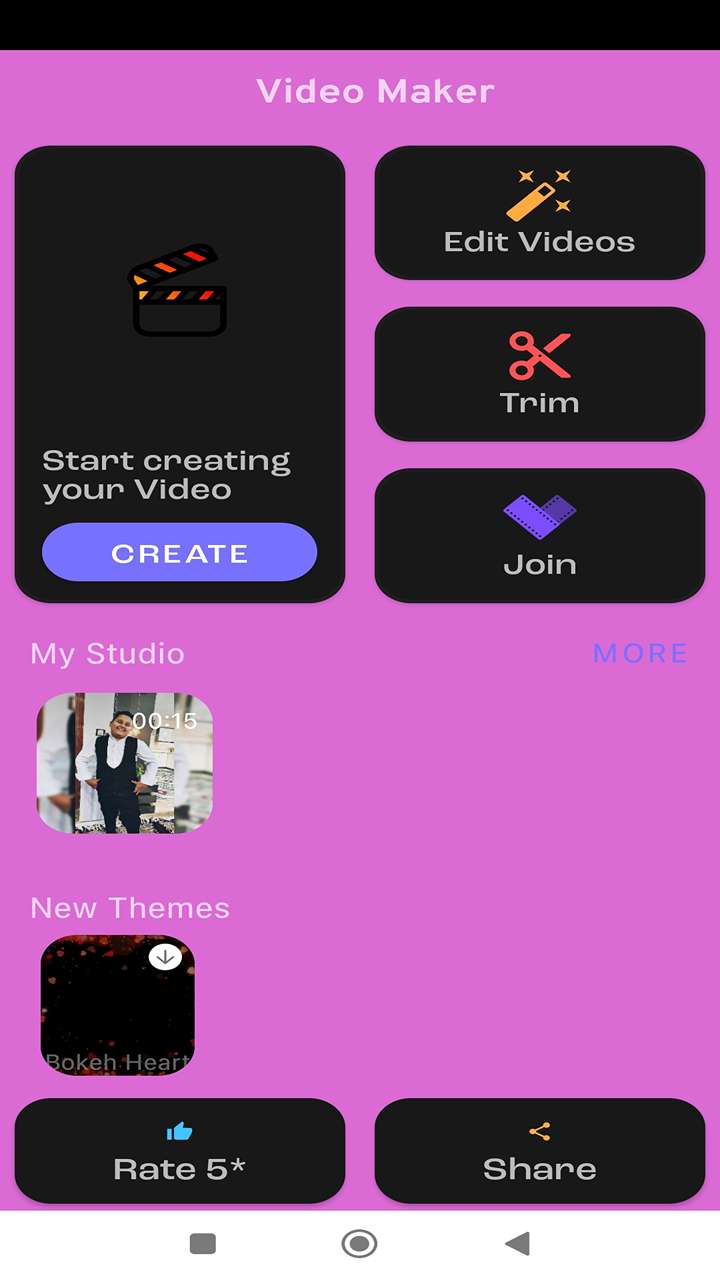Open the 00:15 video in My Studio

coord(125,763)
